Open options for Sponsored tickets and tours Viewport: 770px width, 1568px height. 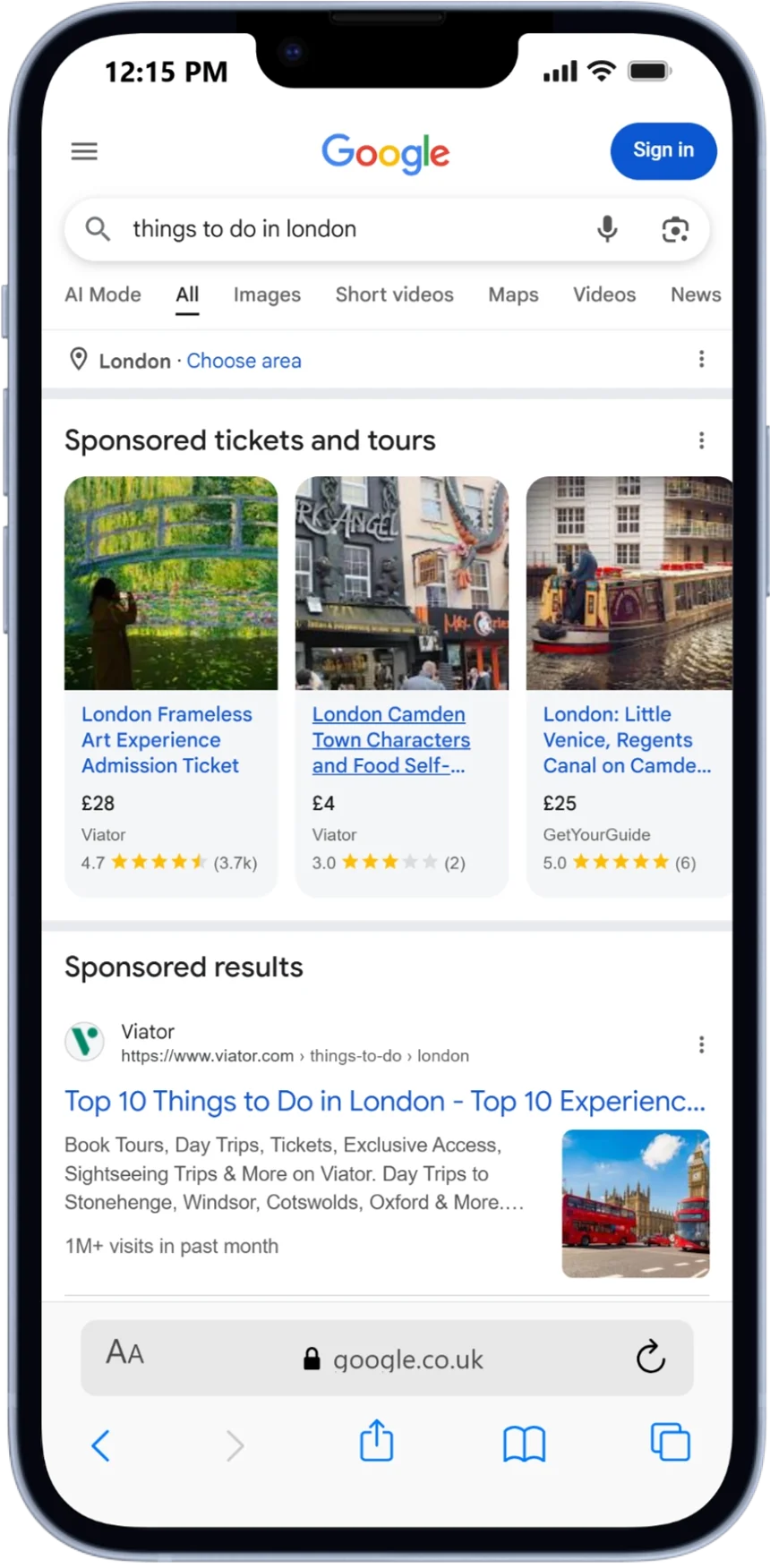click(701, 440)
